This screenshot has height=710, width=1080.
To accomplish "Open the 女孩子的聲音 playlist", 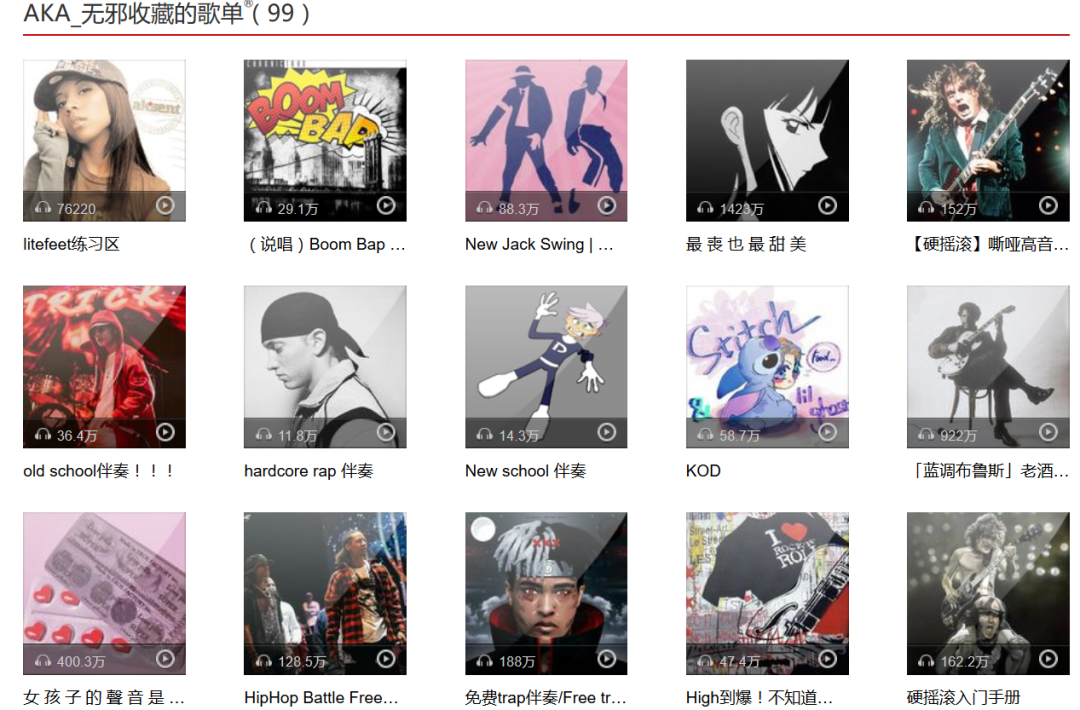I will coord(104,584).
